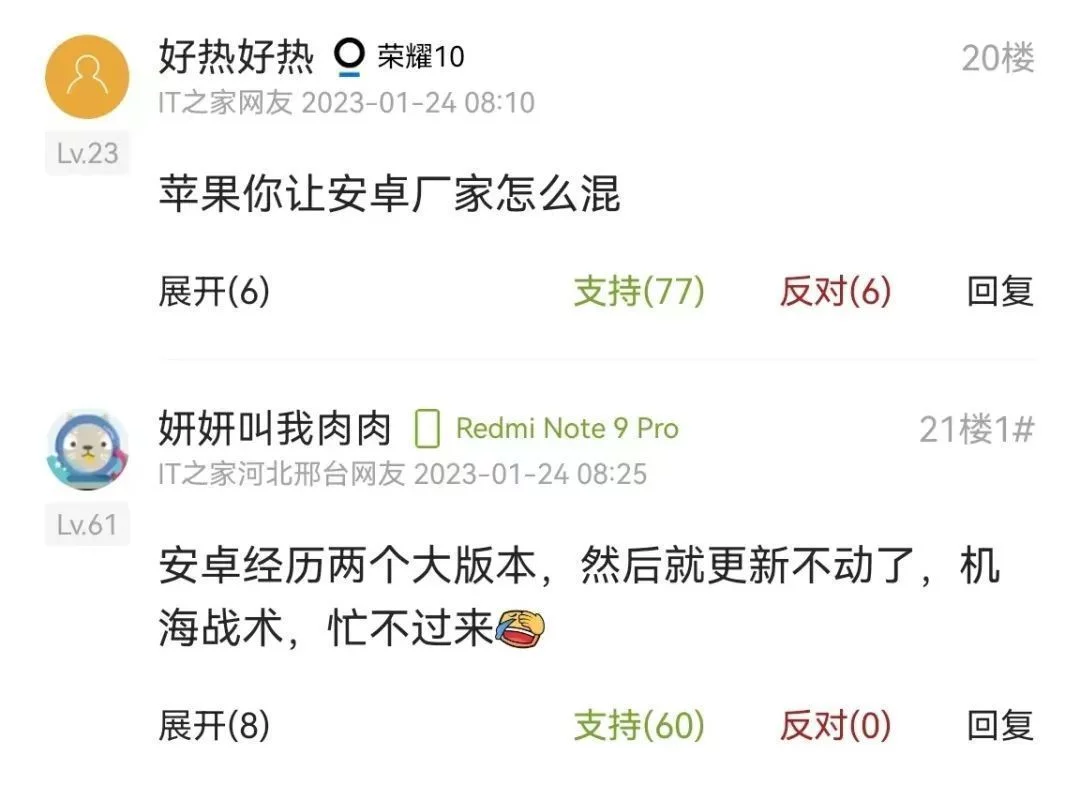Open 妍妍叫我肉肉's profile avatar
Screen dimensions: 1080x785
(x=88, y=449)
